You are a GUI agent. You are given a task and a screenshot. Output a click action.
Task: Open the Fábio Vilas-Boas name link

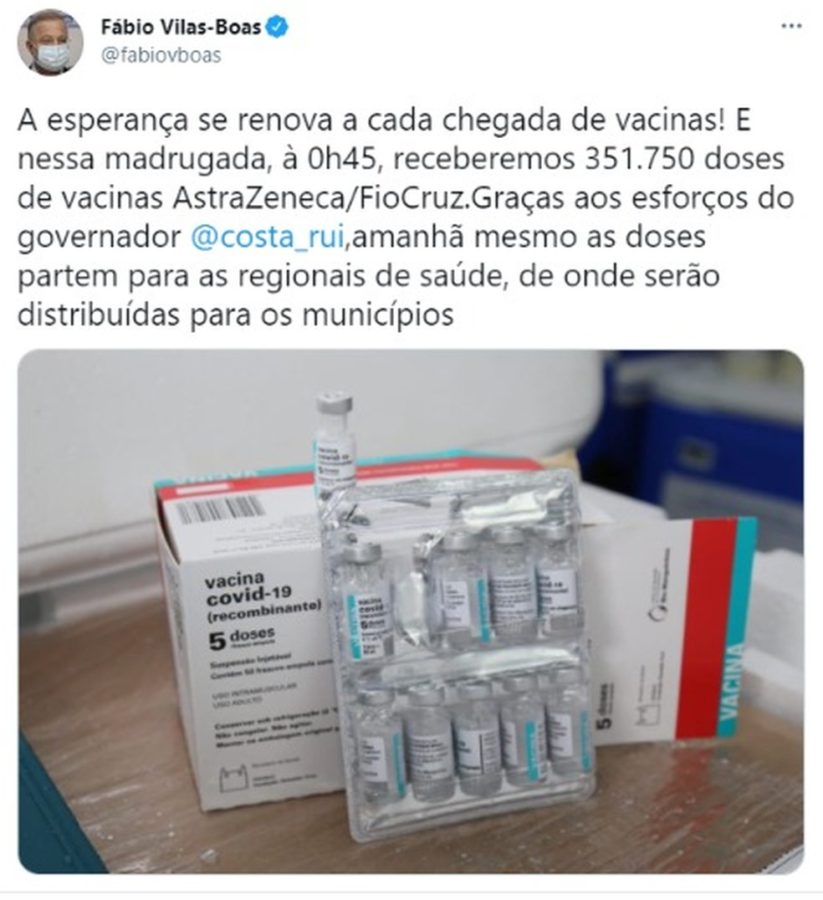tap(183, 28)
